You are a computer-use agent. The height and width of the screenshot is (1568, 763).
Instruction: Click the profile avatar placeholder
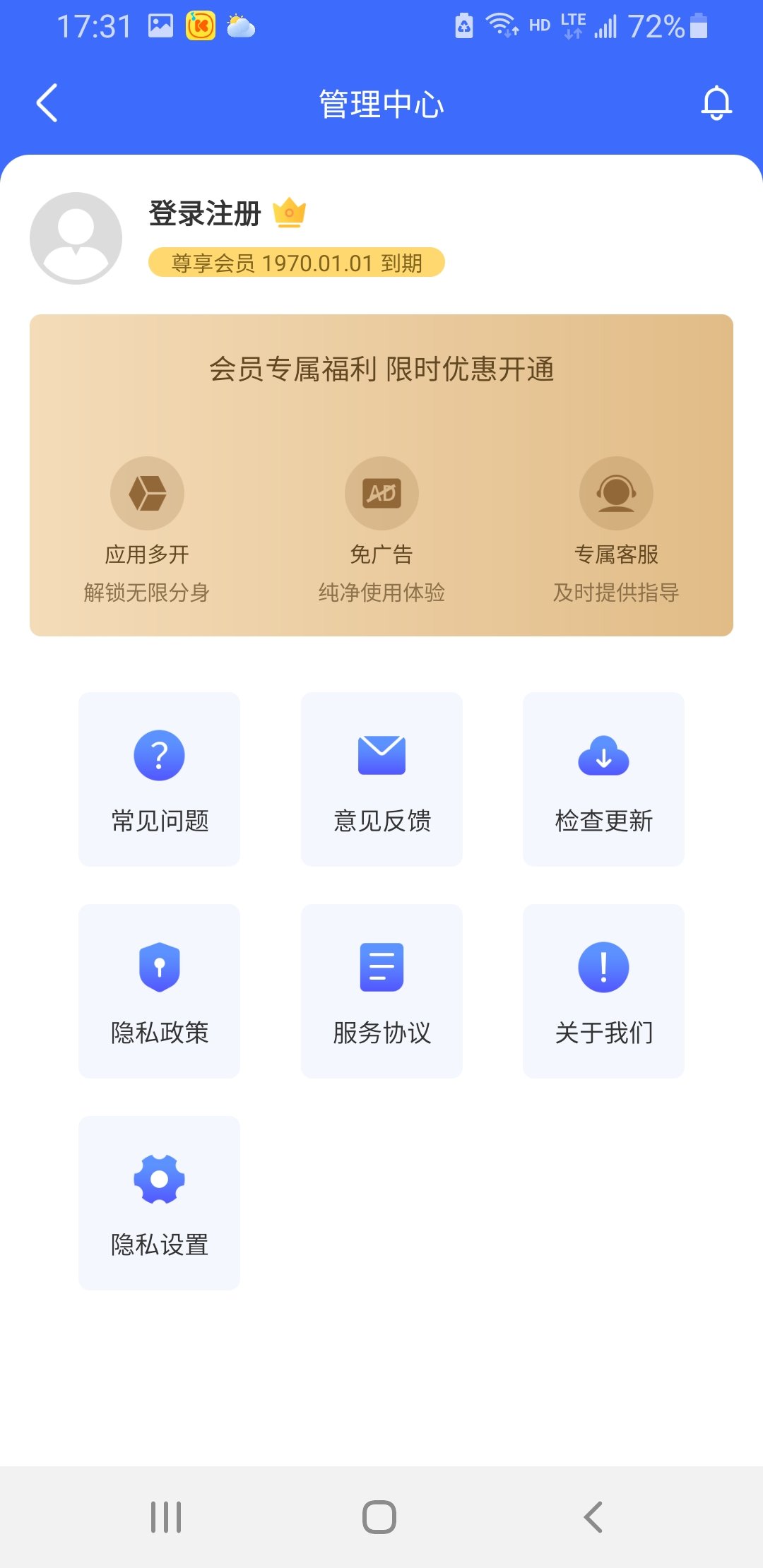pyautogui.click(x=76, y=237)
